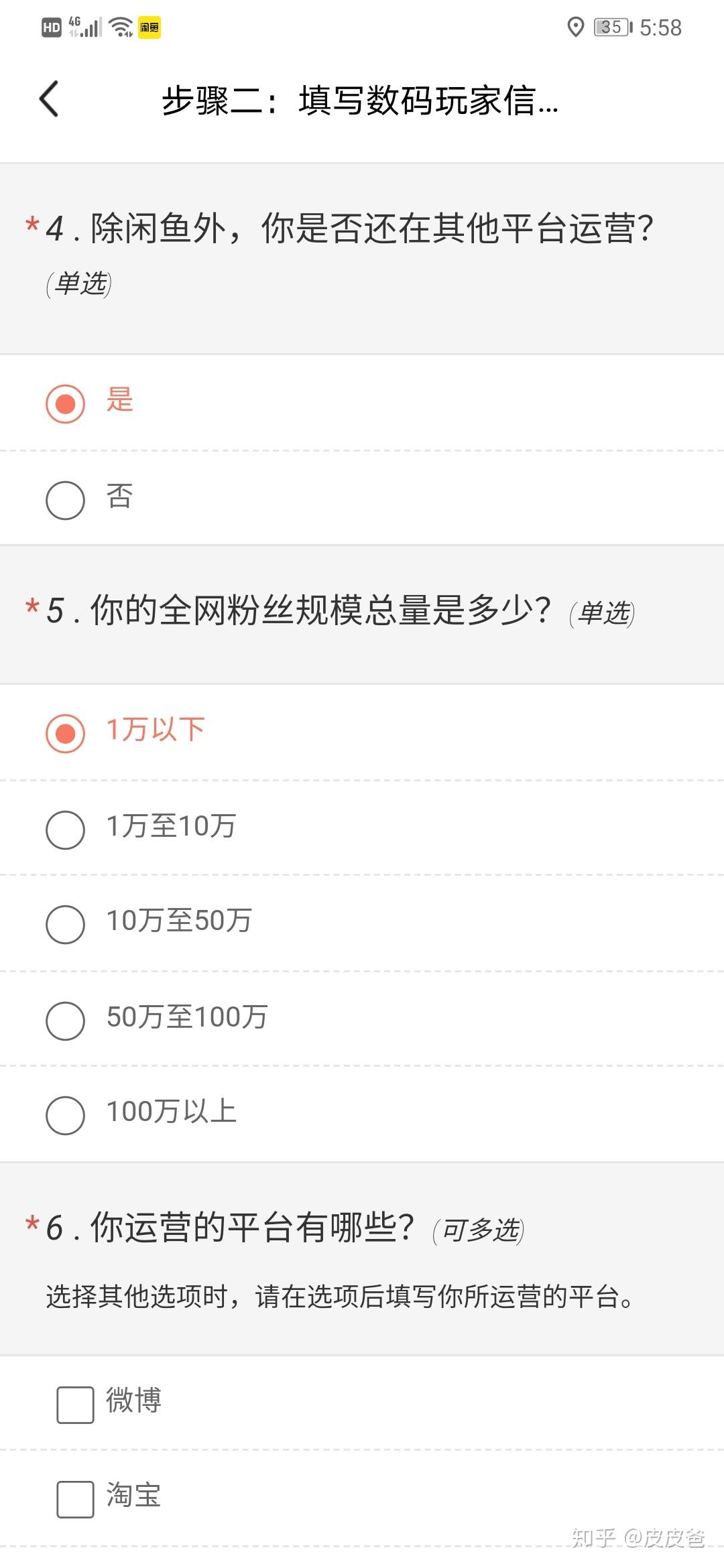Select 是 for question 4
The image size is (724, 1568).
coord(66,403)
